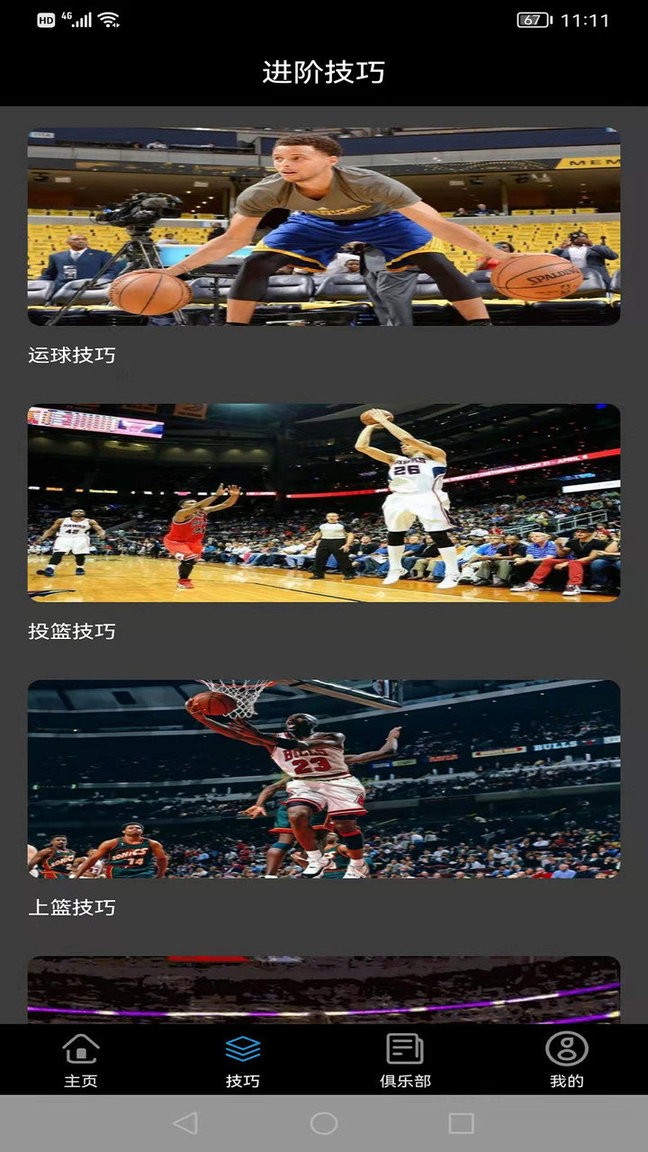Open the 我的 profile tab
648x1152 pixels.
(x=566, y=1060)
